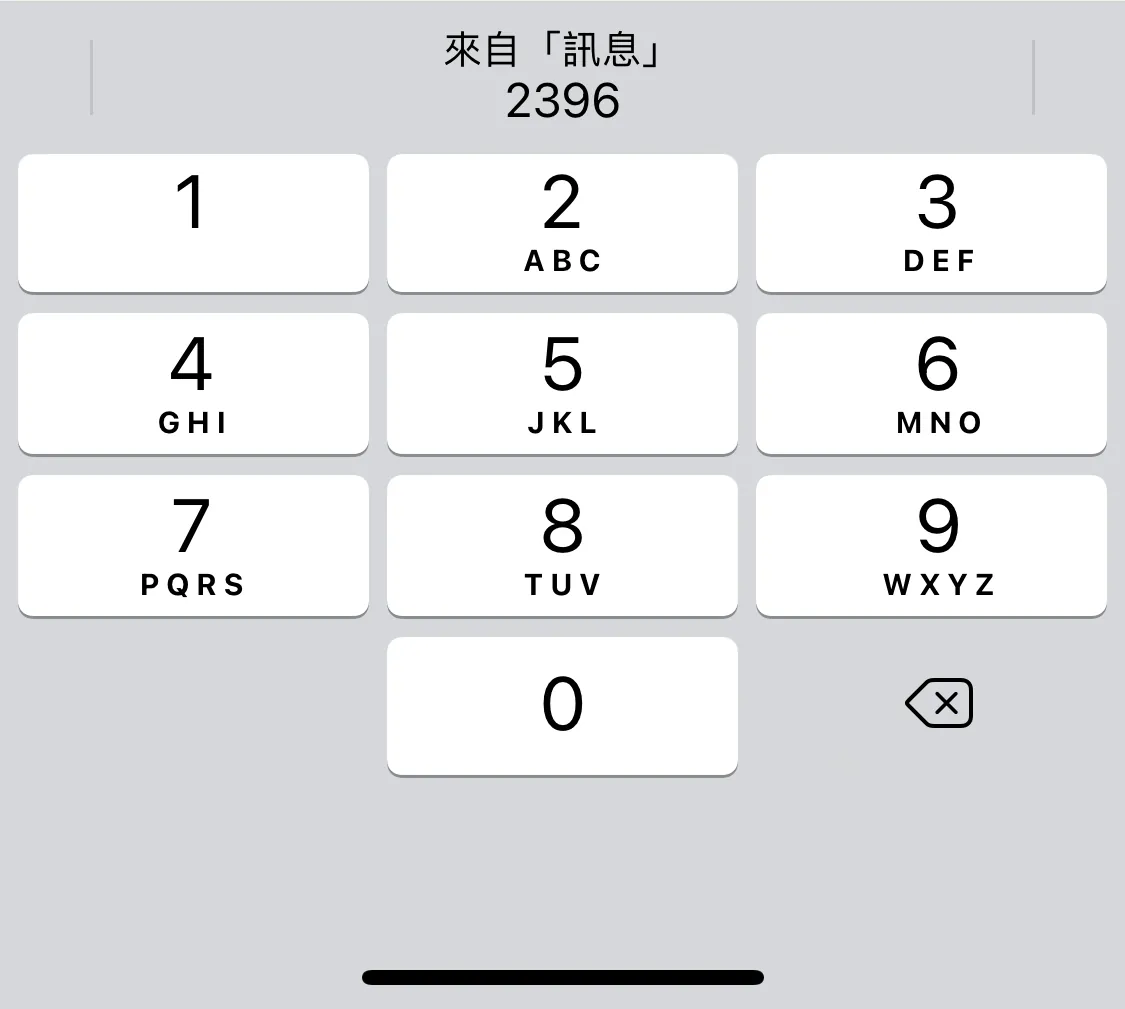Tap the 6 MNO key
Image resolution: width=1125 pixels, height=1009 pixels.
(931, 383)
